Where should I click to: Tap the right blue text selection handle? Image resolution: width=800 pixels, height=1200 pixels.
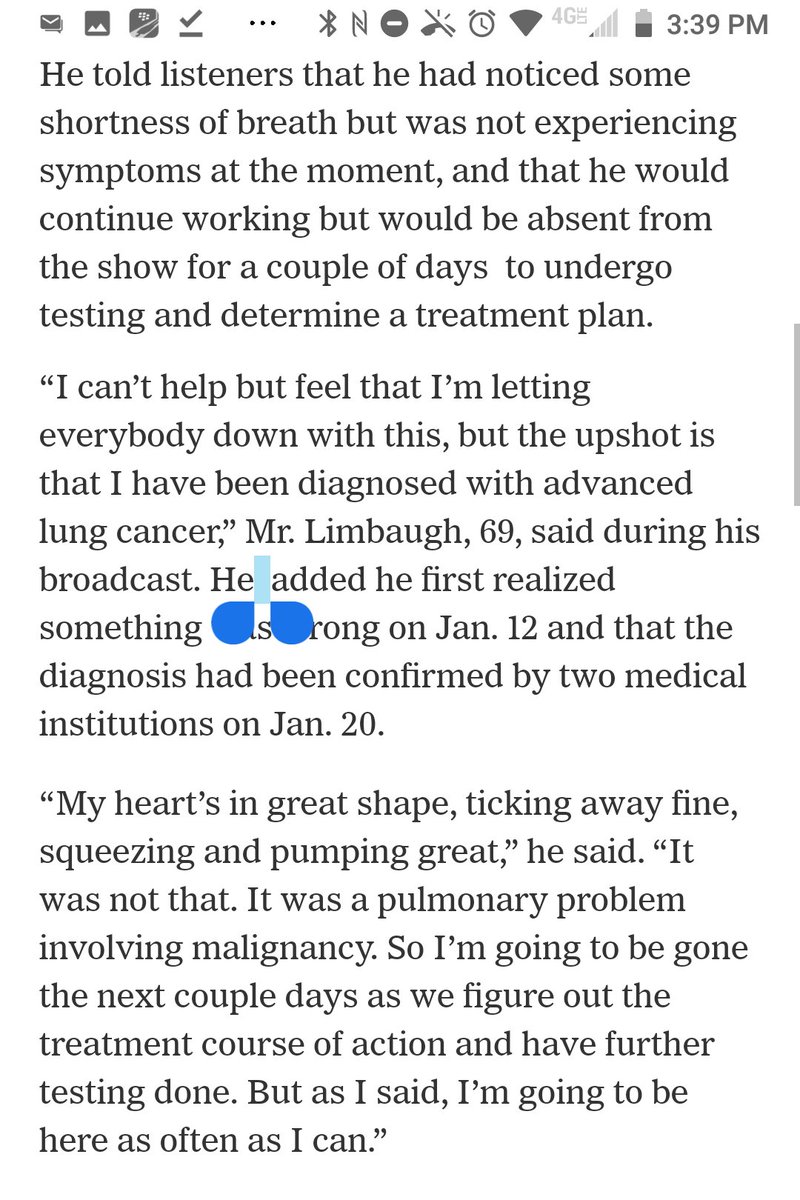click(x=292, y=622)
